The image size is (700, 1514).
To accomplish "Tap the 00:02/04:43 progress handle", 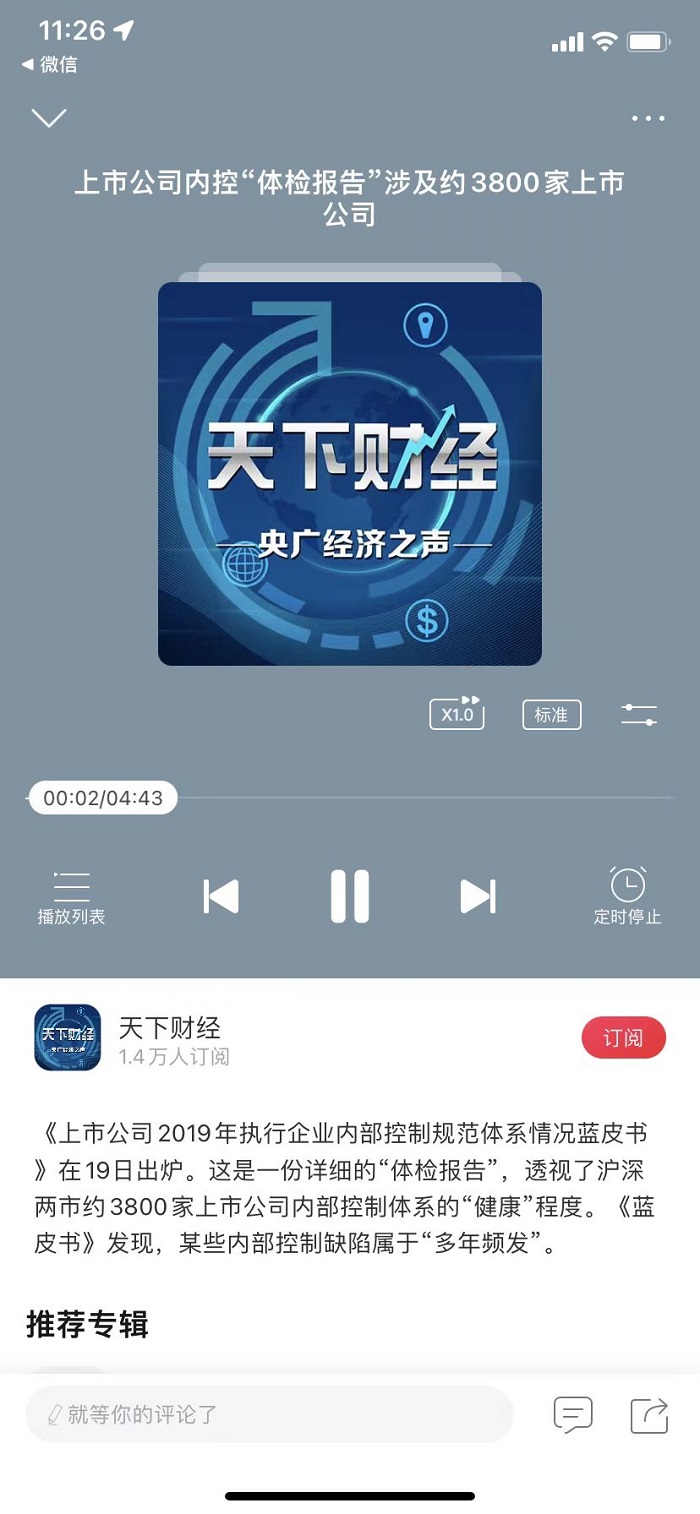I will 103,798.
